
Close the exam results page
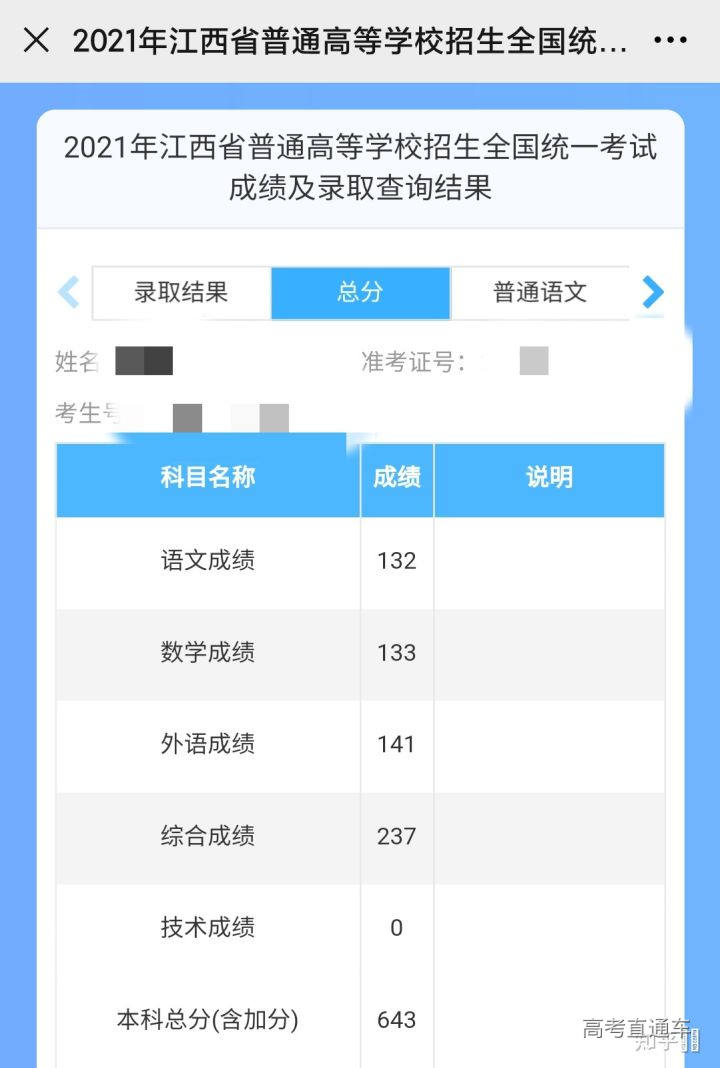click(x=36, y=41)
